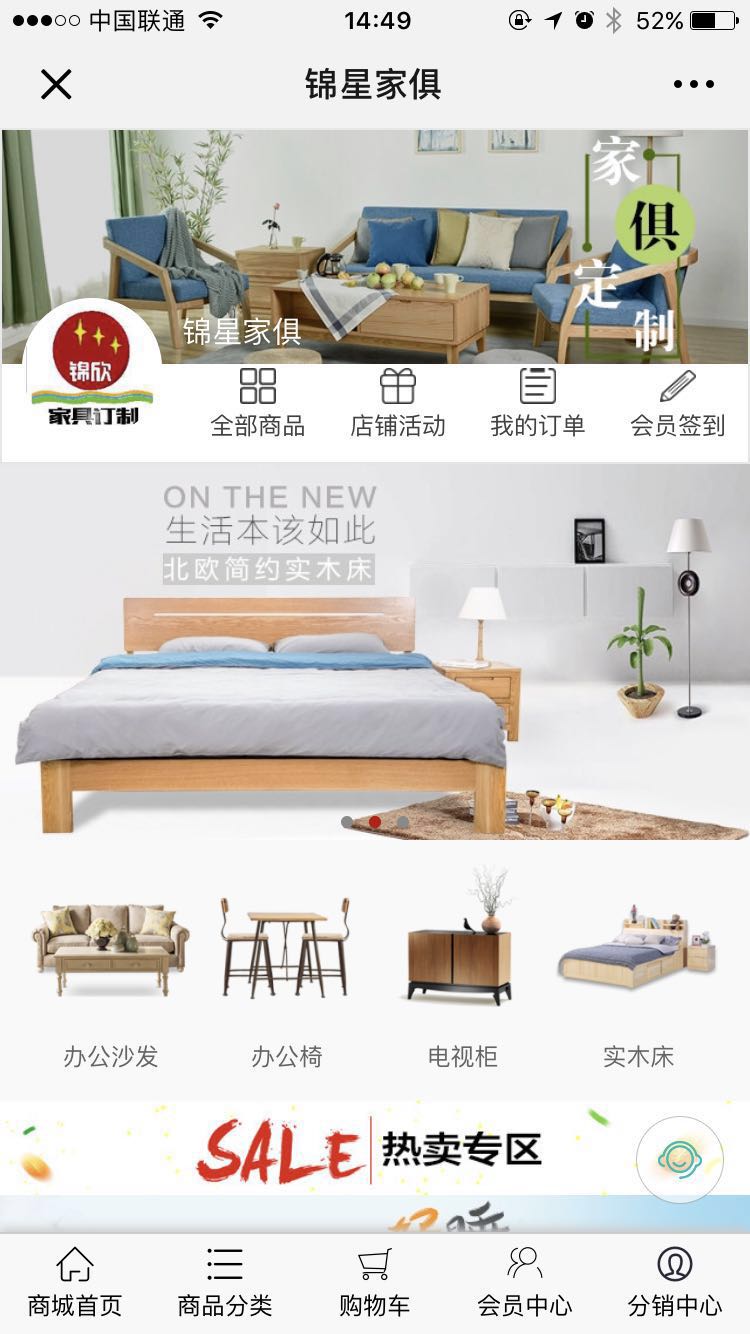Open the customer service chat icon
750x1334 pixels.
click(680, 1159)
